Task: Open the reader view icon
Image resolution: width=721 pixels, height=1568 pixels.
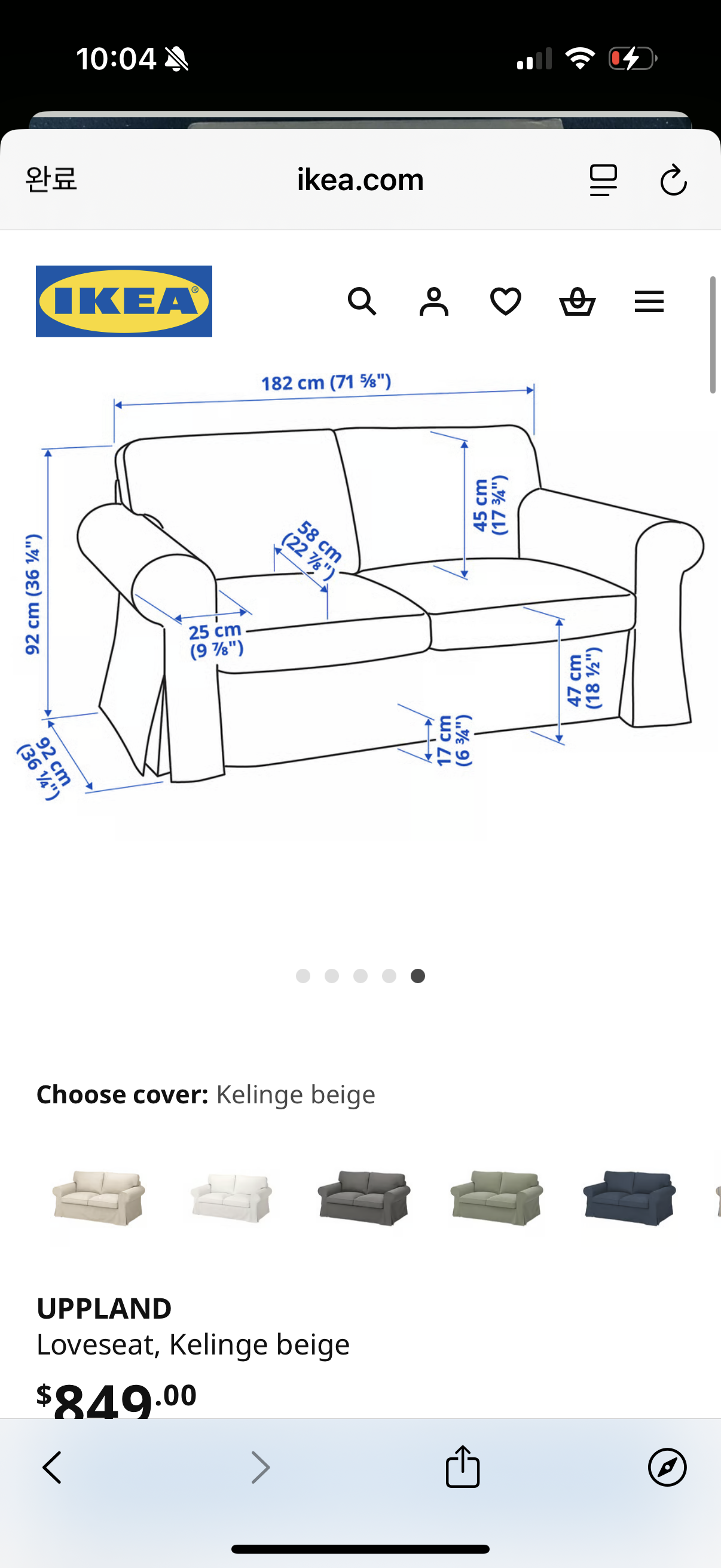Action: (603, 179)
